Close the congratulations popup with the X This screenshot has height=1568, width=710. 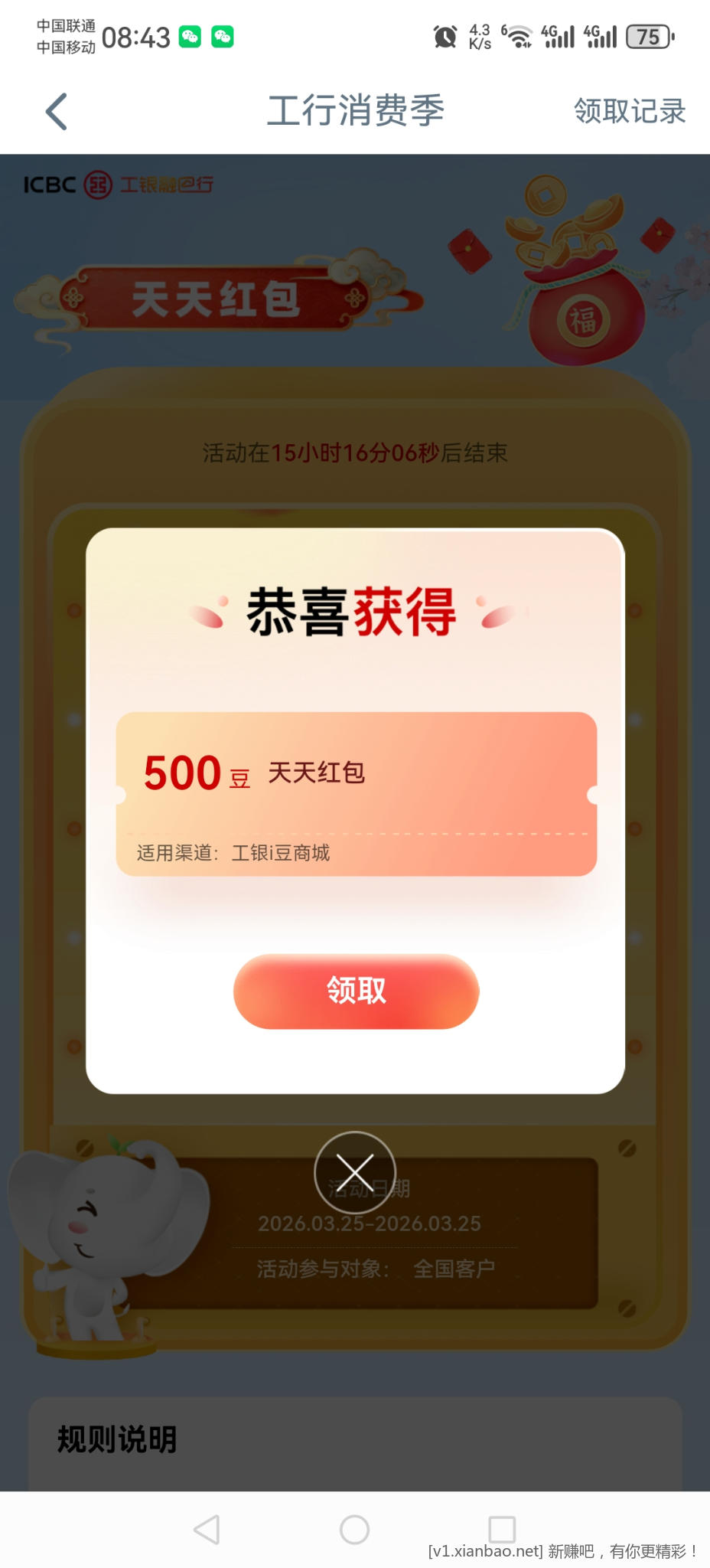point(354,1171)
